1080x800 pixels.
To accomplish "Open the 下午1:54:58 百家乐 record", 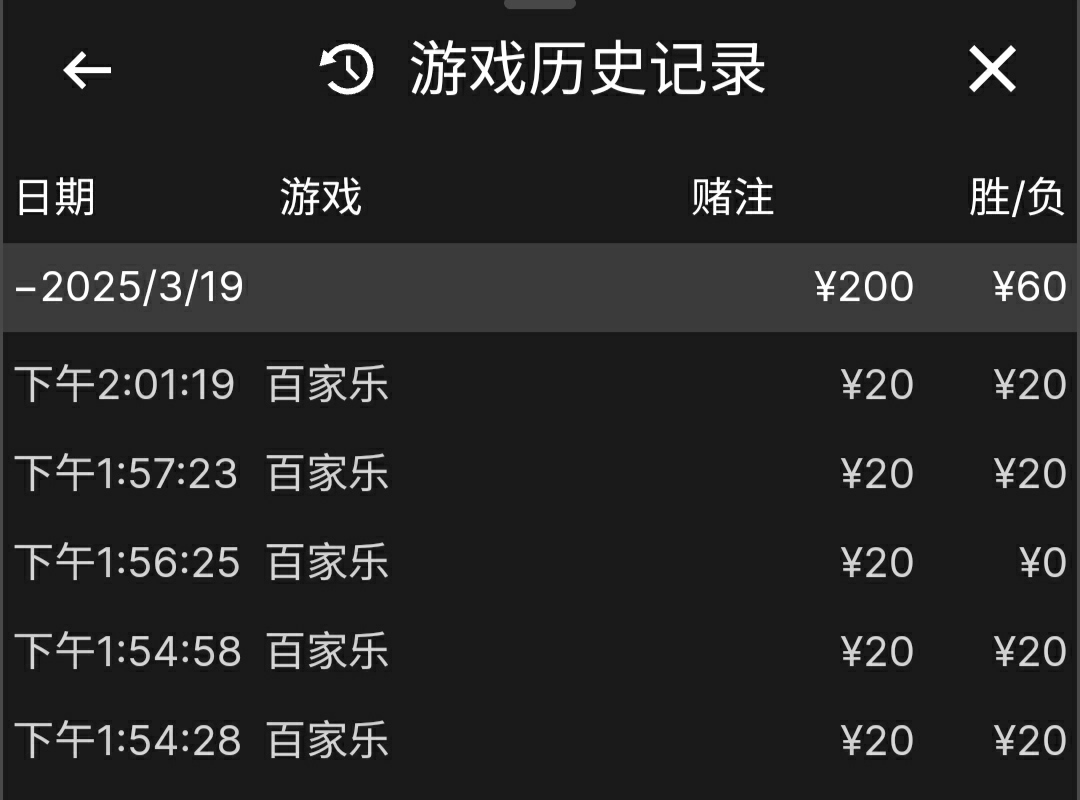I will click(540, 652).
